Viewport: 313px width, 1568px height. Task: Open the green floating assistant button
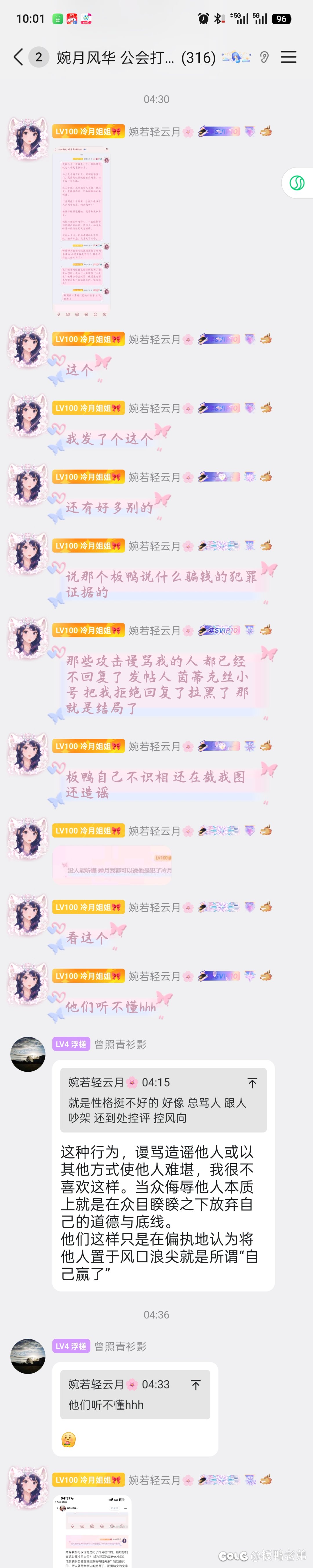click(x=297, y=183)
